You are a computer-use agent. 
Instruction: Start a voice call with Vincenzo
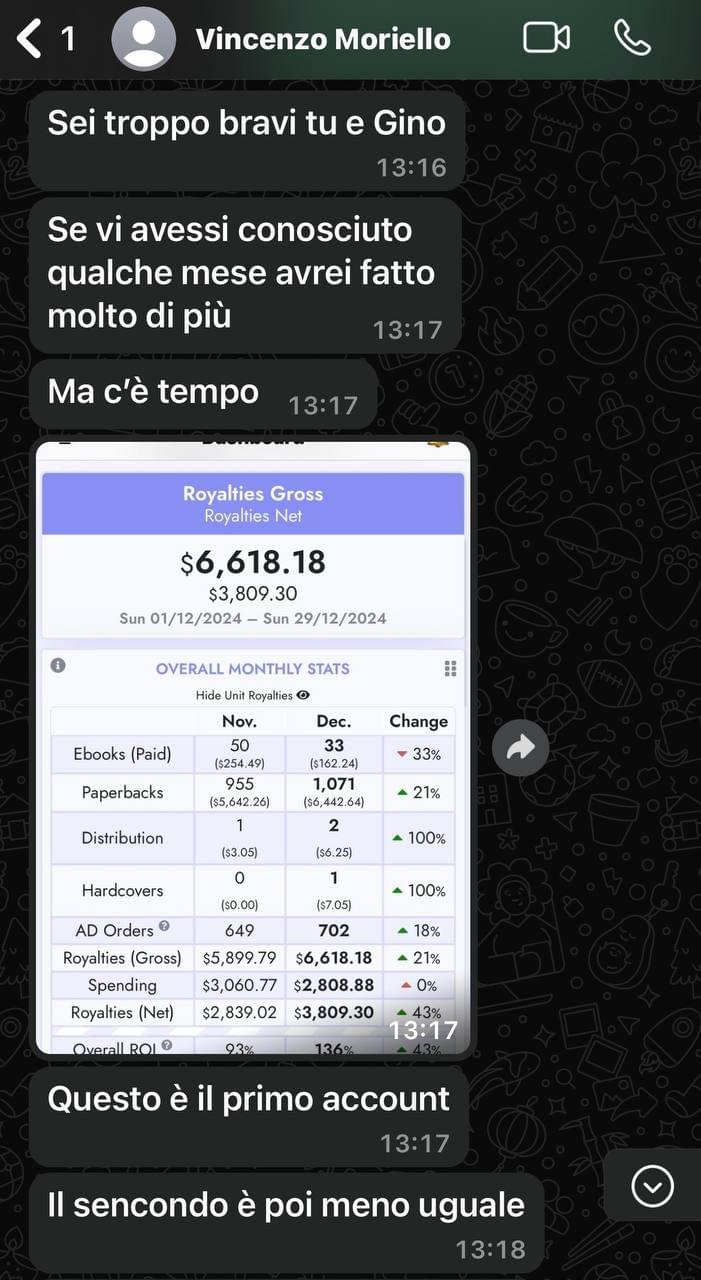632,39
